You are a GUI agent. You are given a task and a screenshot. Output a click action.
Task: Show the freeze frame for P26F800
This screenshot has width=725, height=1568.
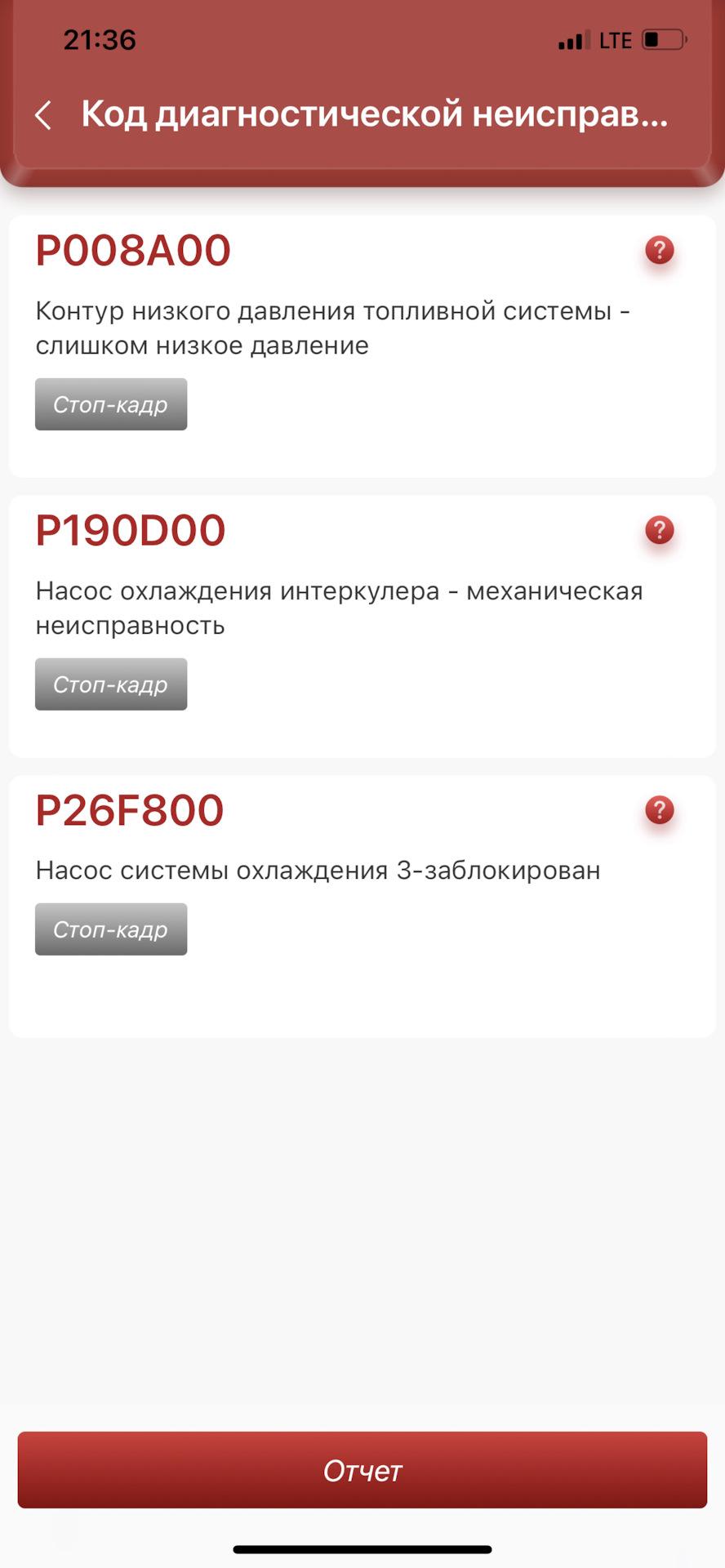[x=111, y=929]
